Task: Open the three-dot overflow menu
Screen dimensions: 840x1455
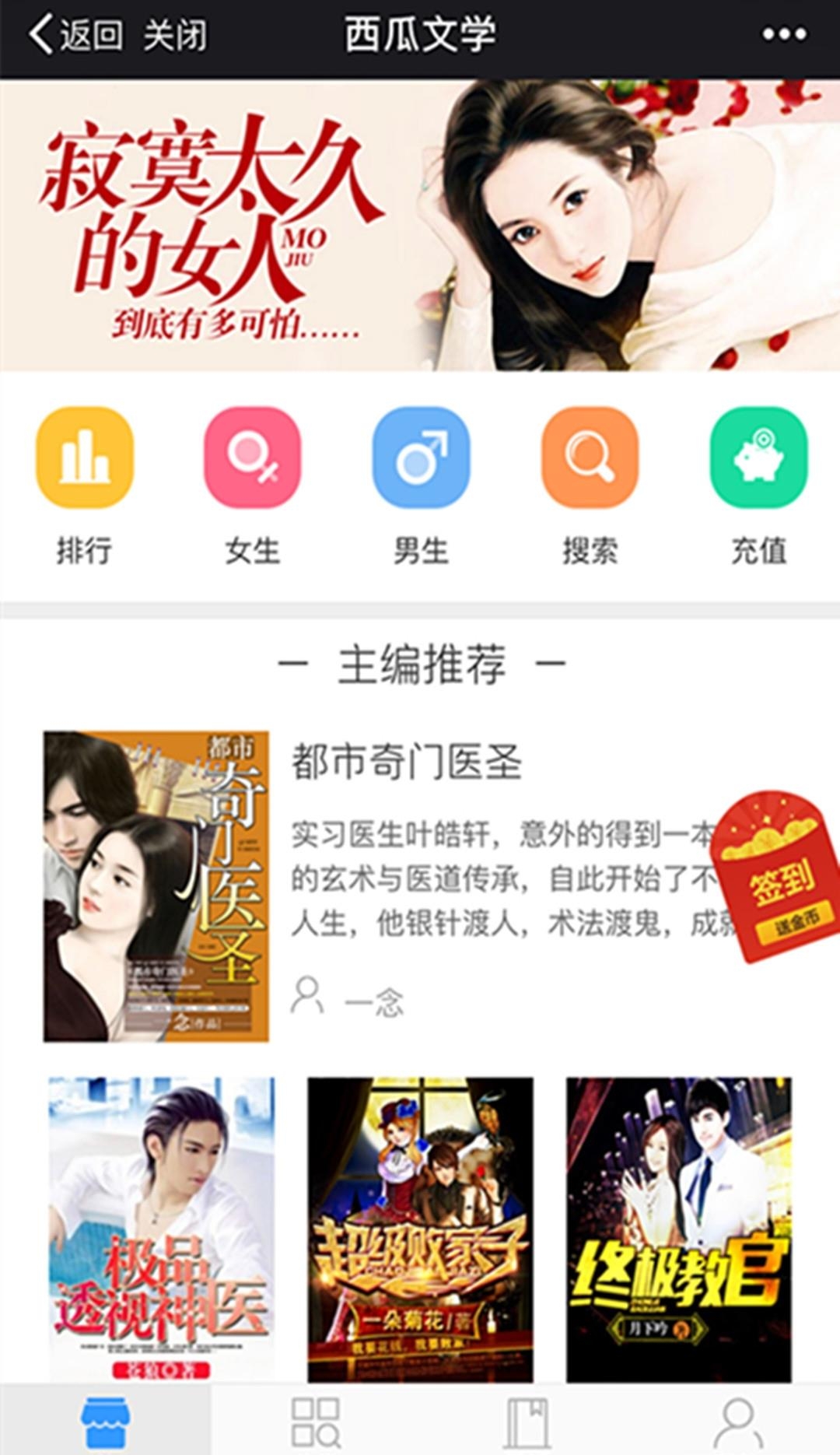Action: point(783,35)
